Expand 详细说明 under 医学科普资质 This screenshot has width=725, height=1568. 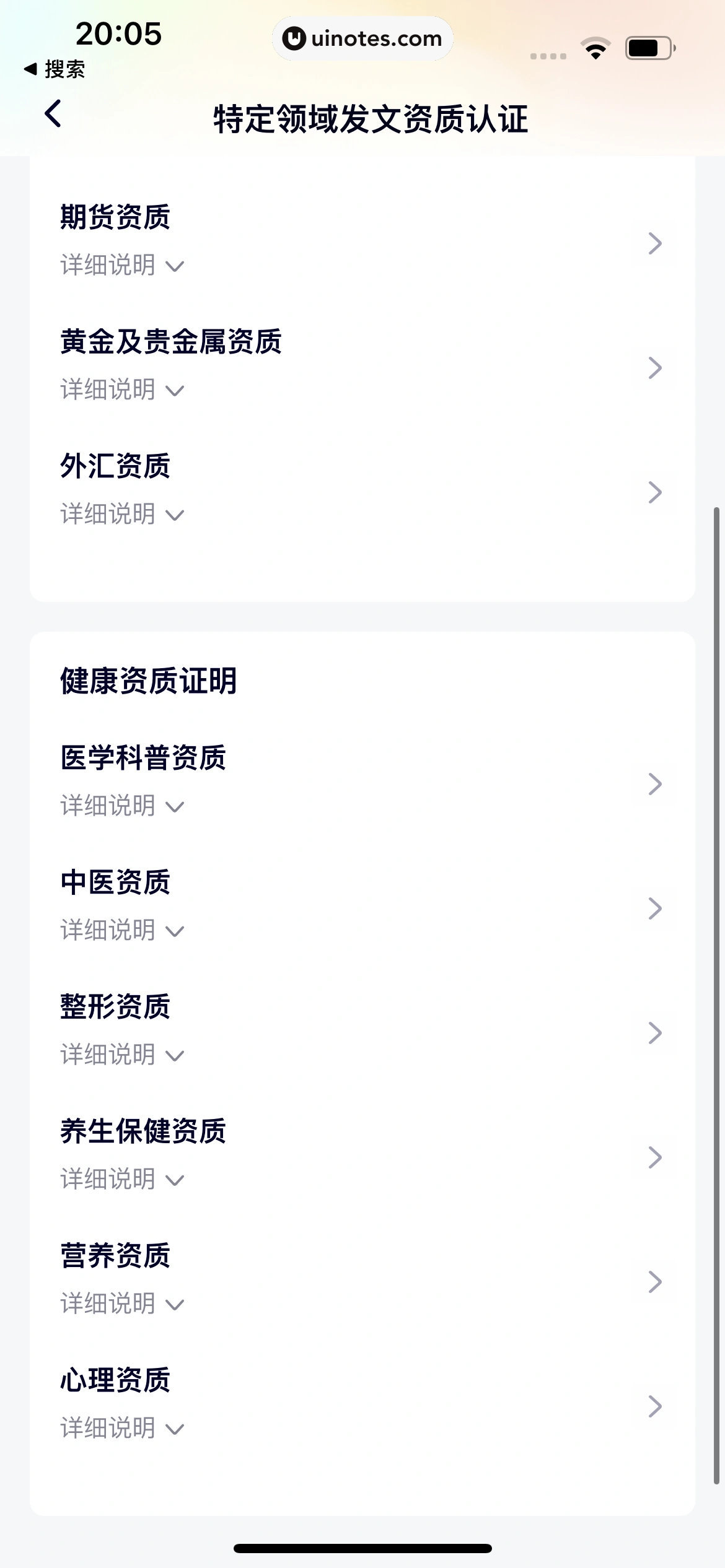123,806
